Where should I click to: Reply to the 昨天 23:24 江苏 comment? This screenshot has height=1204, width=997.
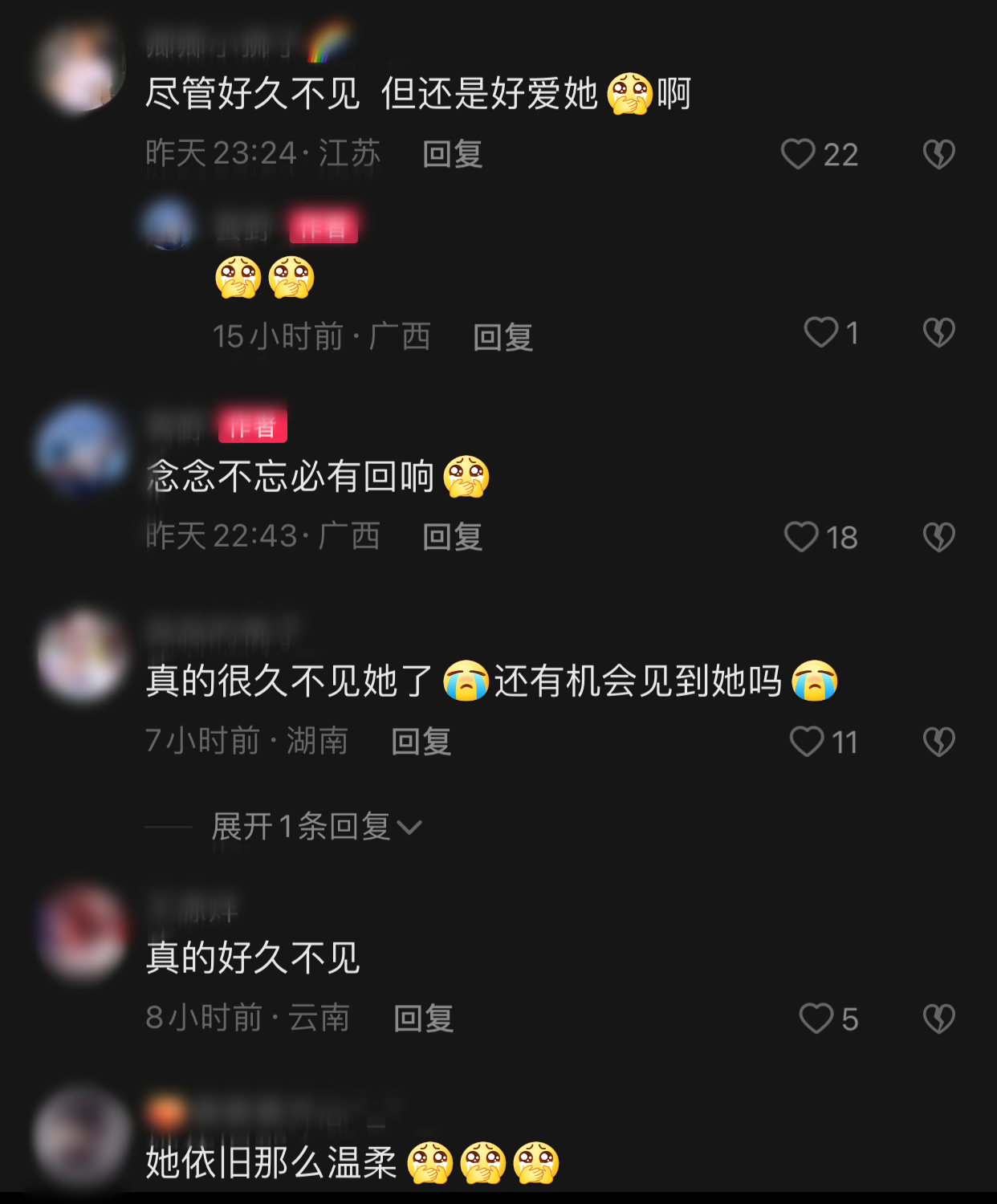click(x=452, y=154)
